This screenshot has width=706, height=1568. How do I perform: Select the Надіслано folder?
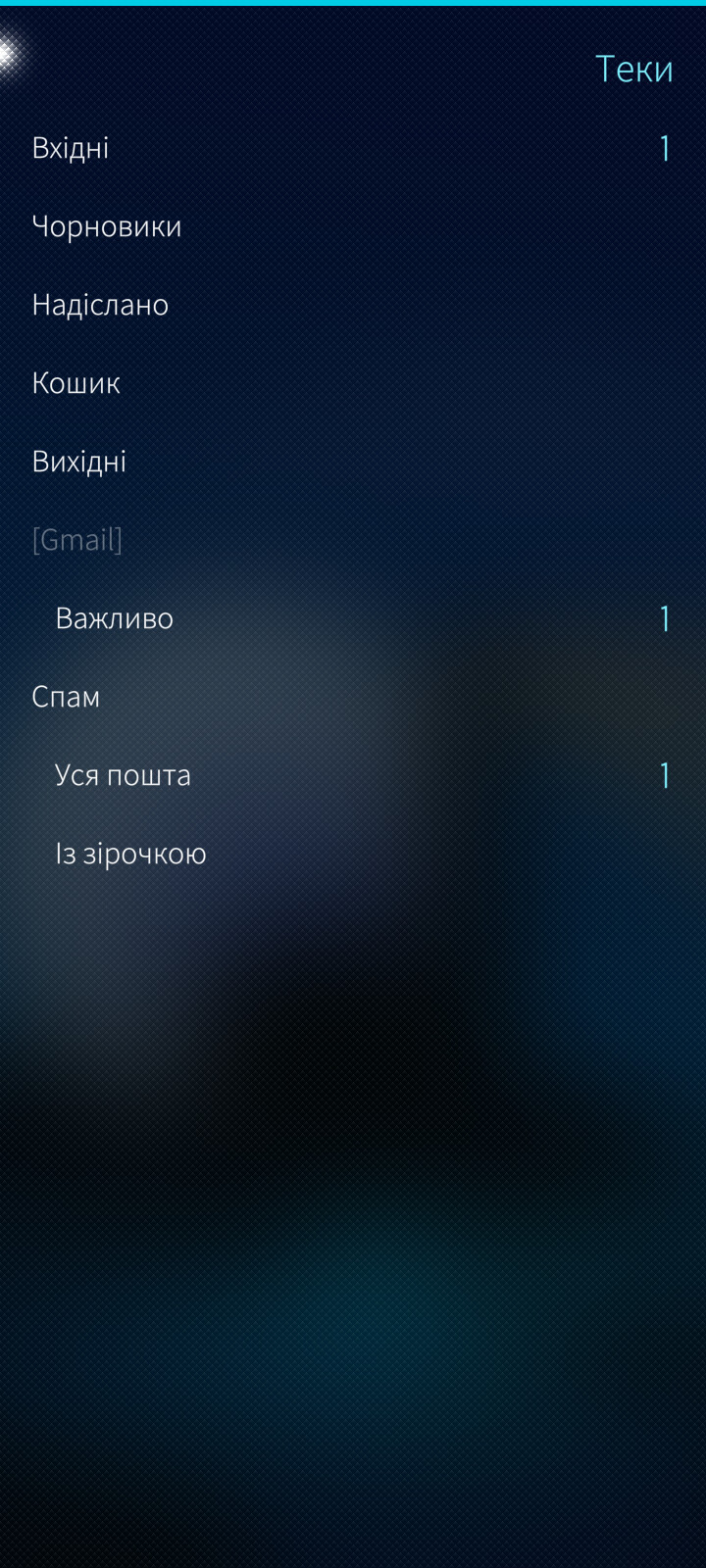click(353, 305)
